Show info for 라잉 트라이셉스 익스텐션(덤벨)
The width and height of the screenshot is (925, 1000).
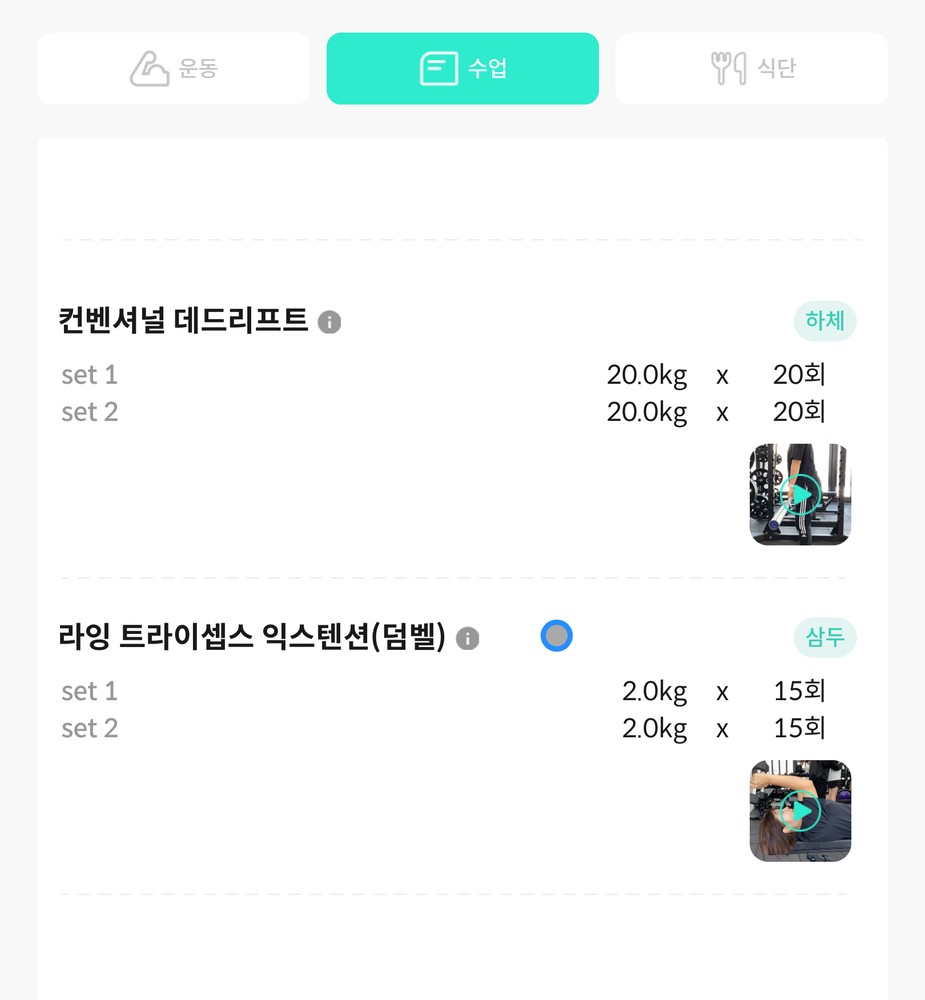[467, 639]
